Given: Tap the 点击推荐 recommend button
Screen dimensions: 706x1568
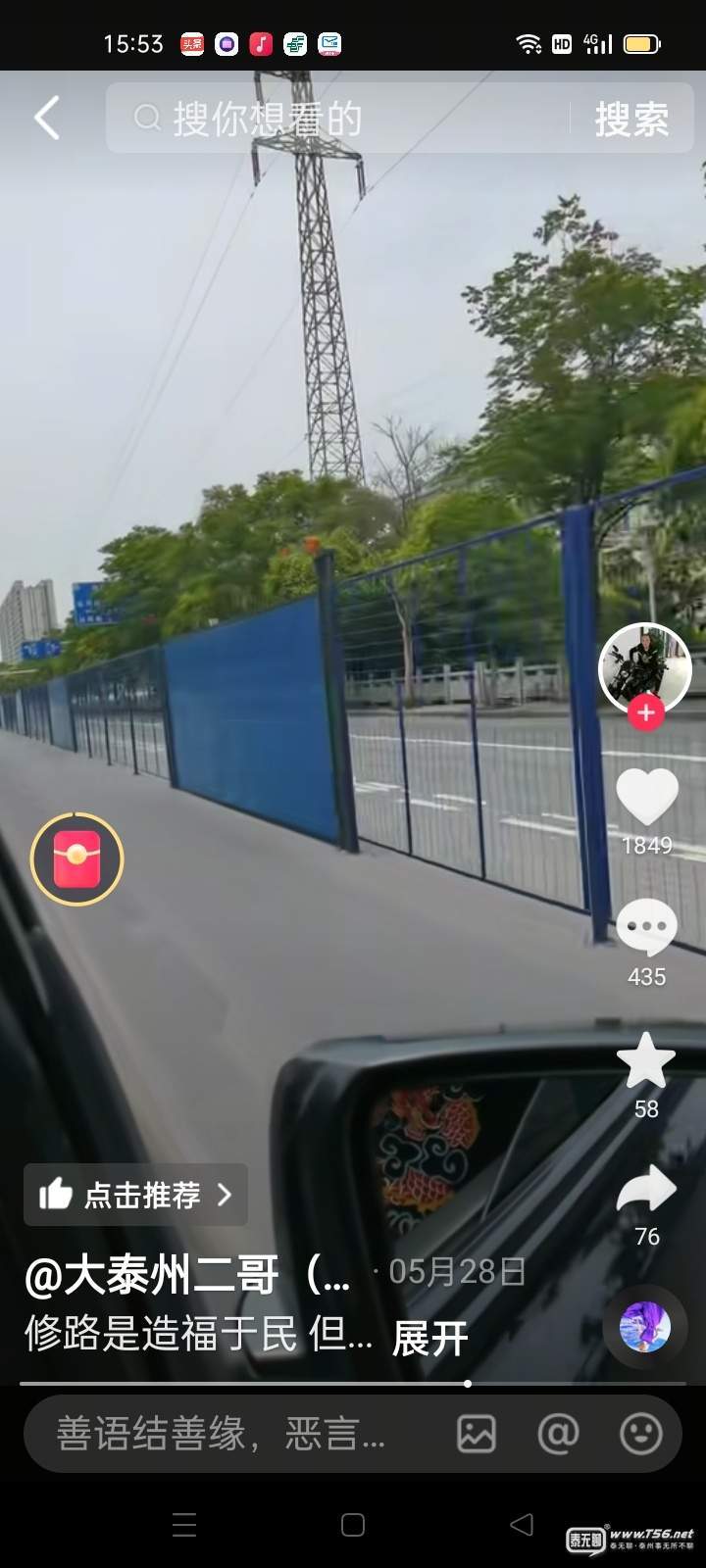Looking at the screenshot, I should [x=135, y=1195].
